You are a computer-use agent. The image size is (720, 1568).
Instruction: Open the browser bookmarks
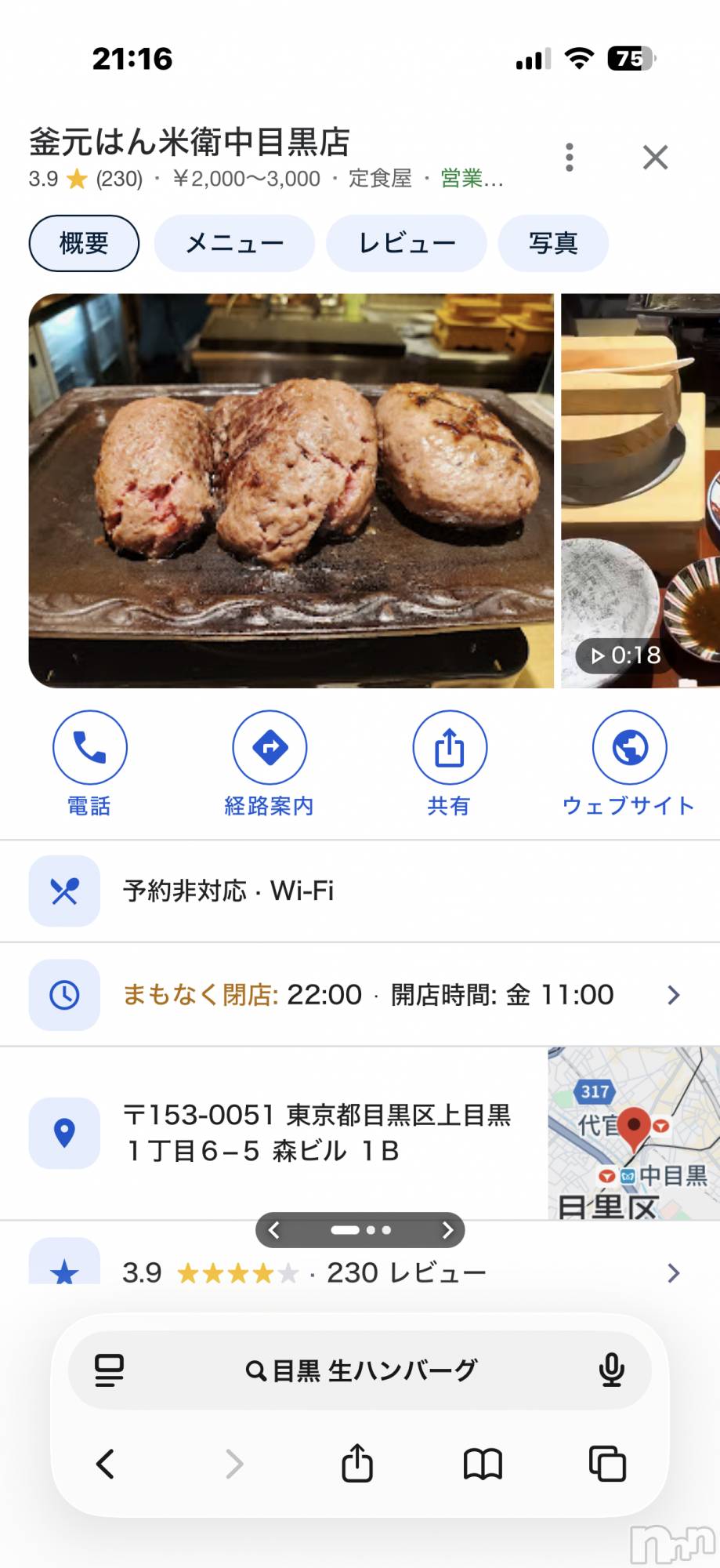point(483,1464)
